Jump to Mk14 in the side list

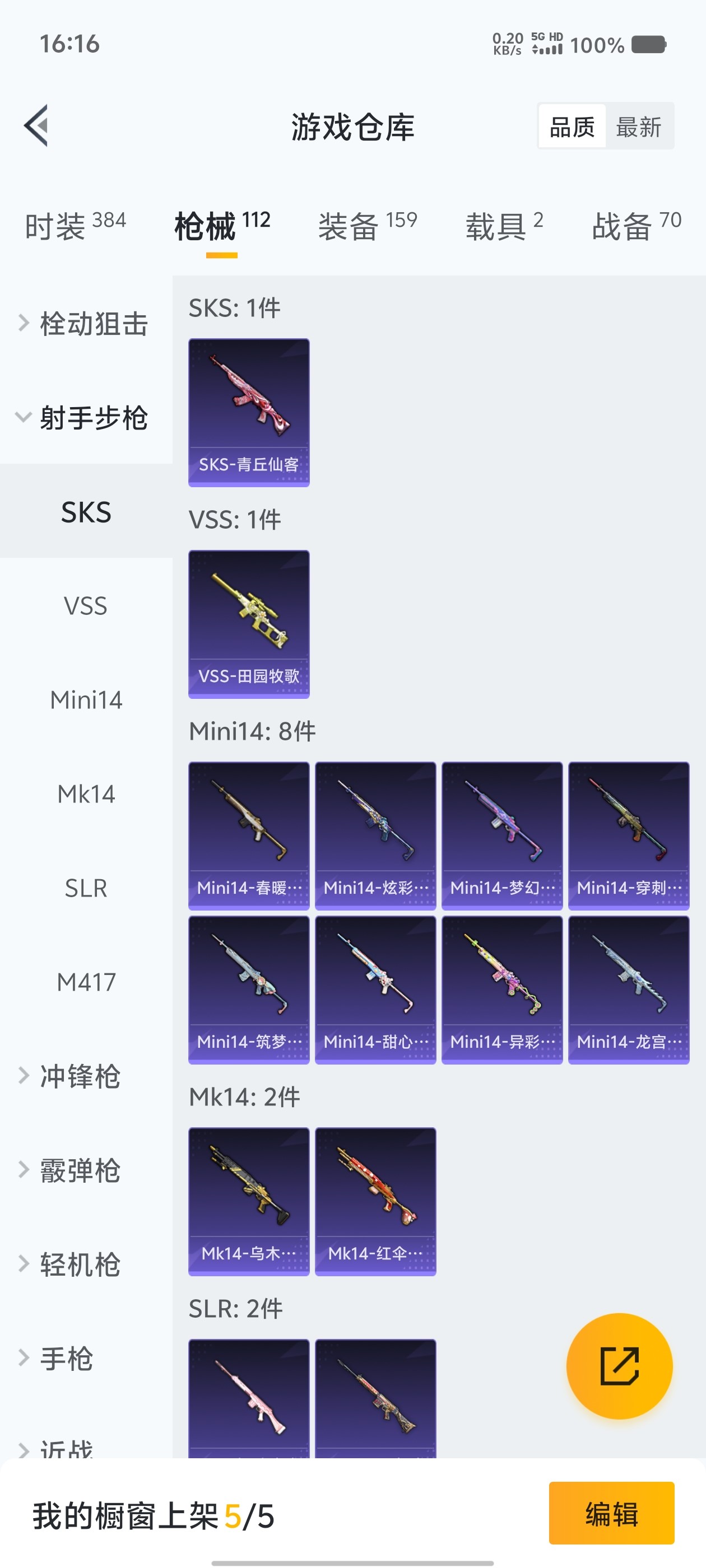tap(86, 794)
